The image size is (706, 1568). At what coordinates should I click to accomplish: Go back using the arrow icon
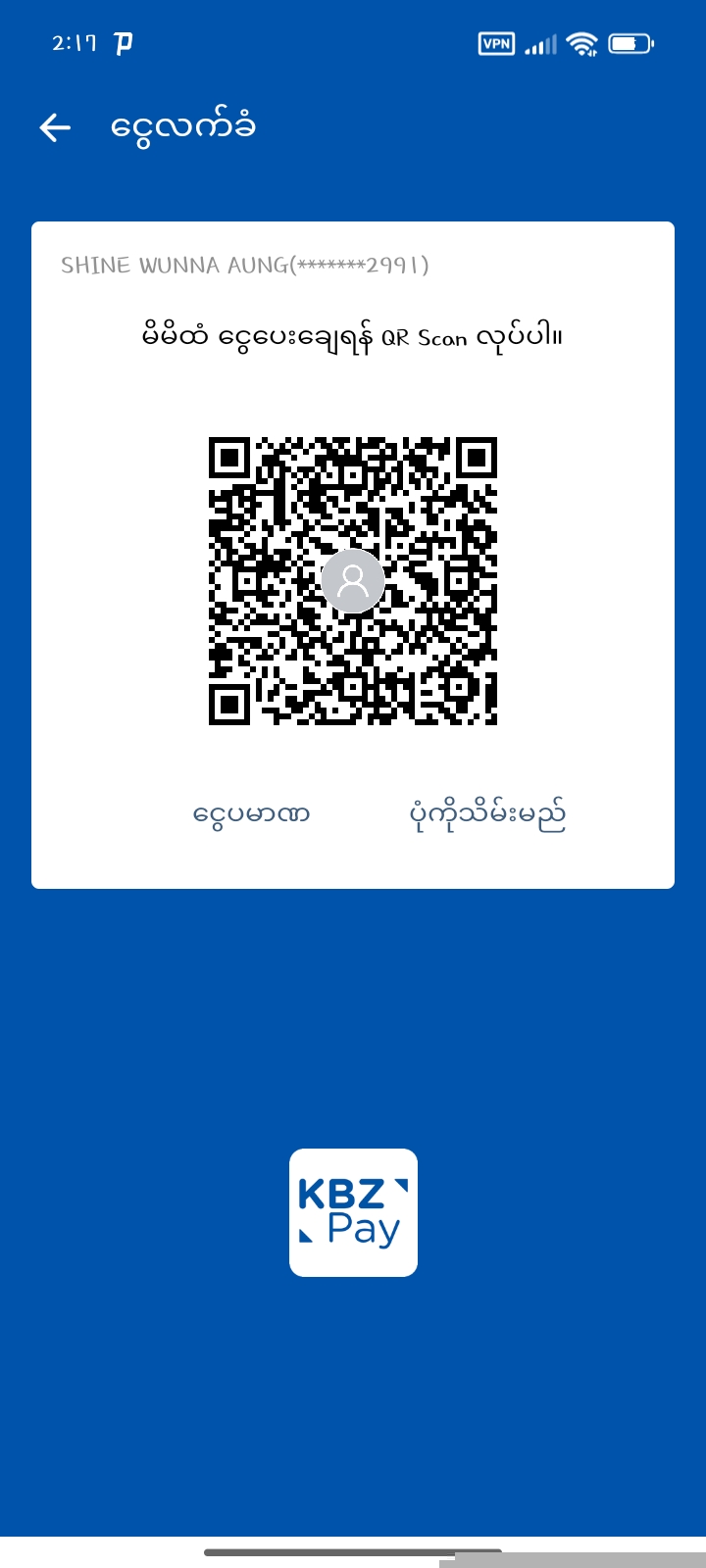[x=55, y=127]
